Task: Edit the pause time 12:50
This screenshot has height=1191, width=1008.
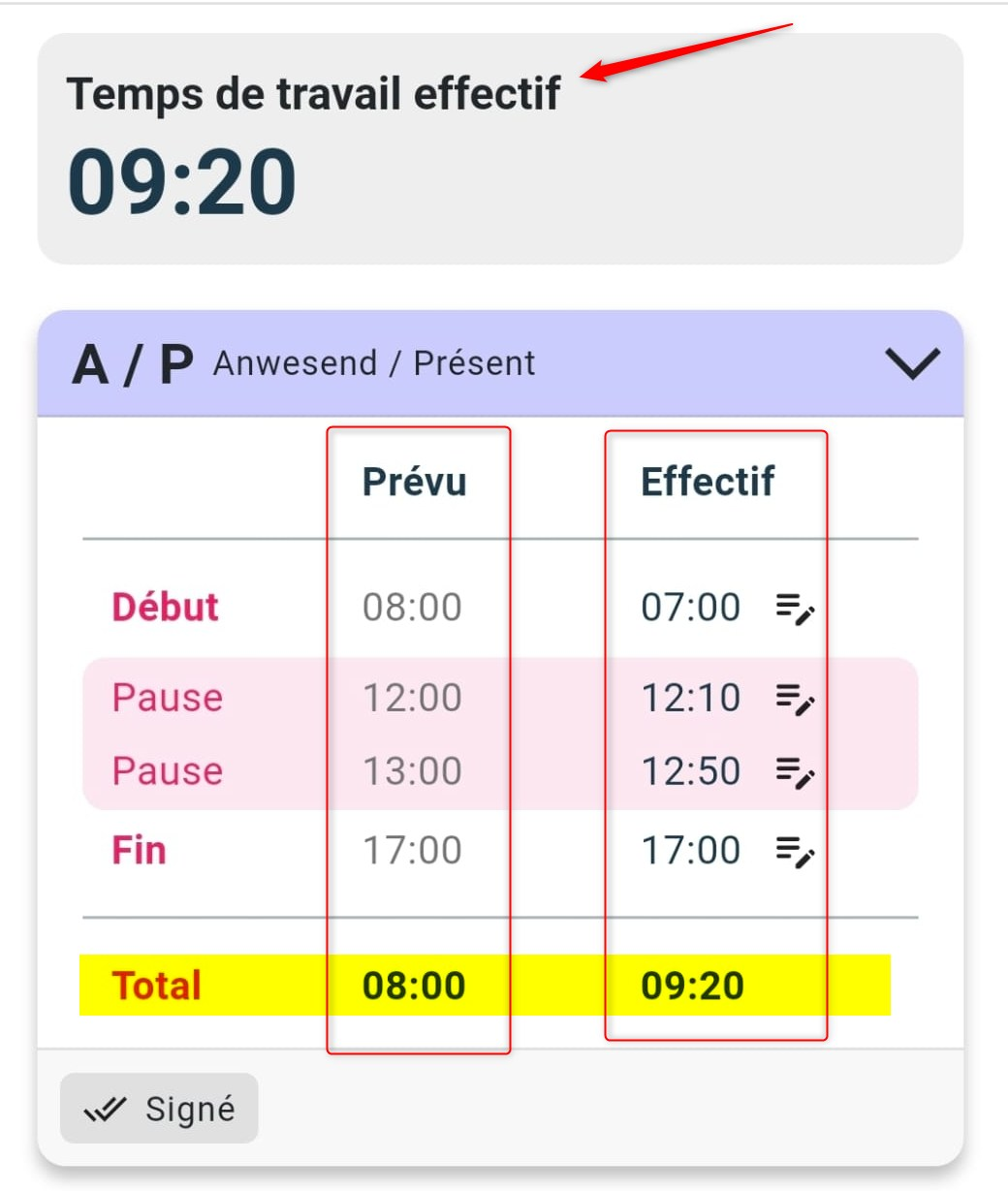Action: 795,772
